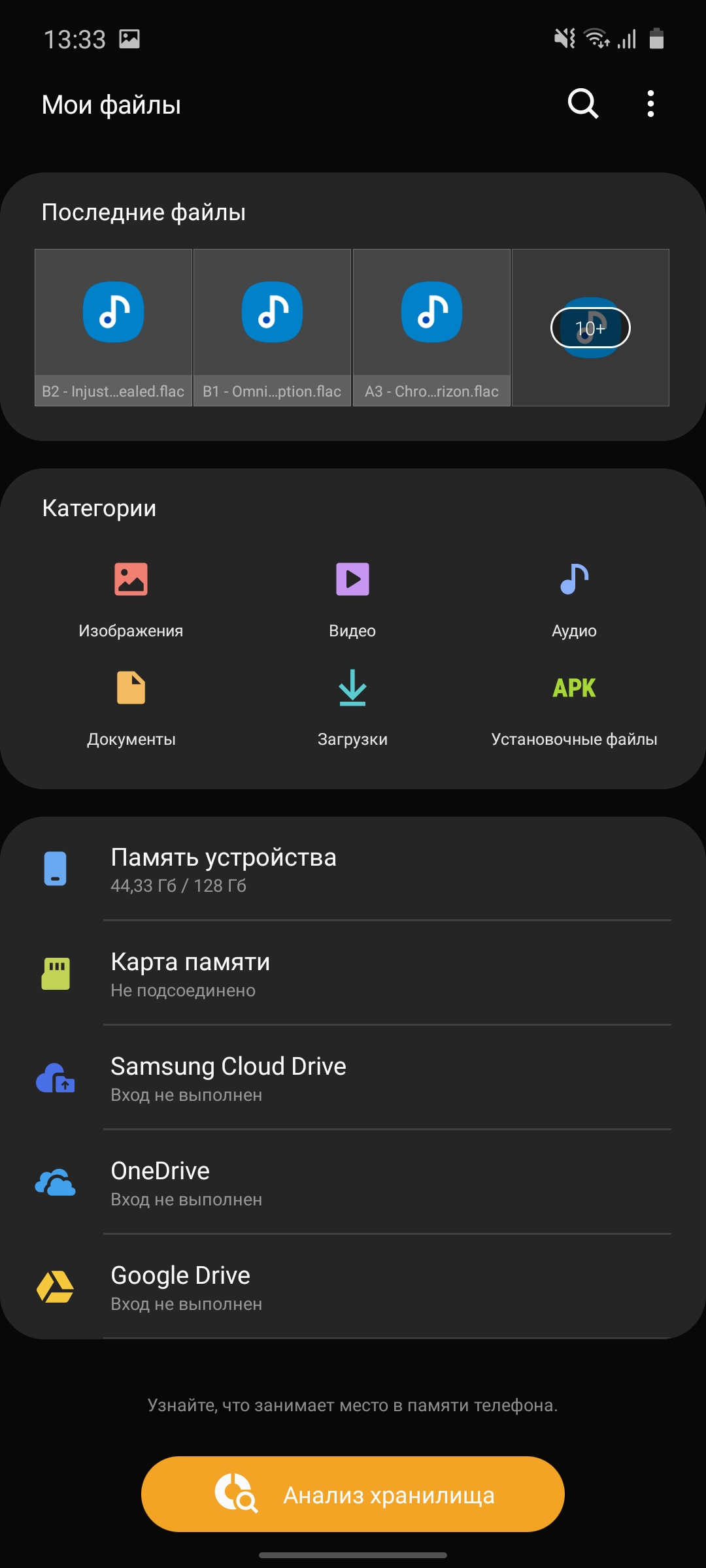Open the Документы category

click(x=131, y=707)
